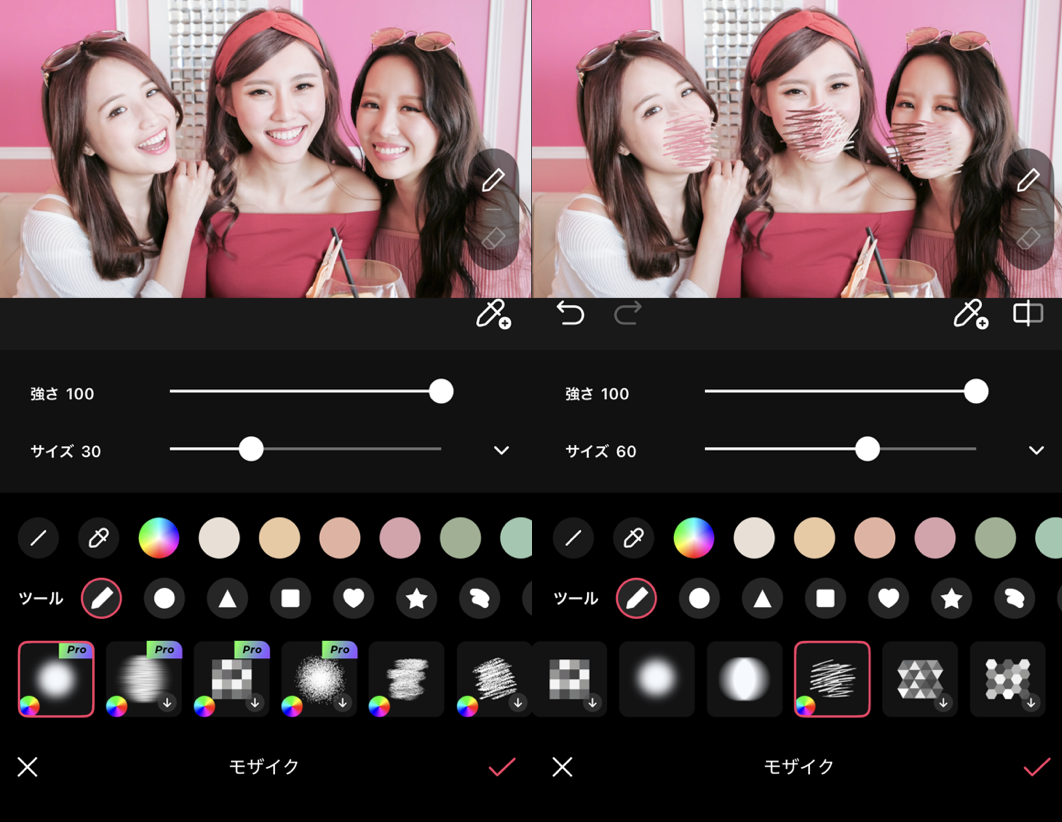Tap the scribble brush with the download arrow
1062x822 pixels.
click(494, 680)
